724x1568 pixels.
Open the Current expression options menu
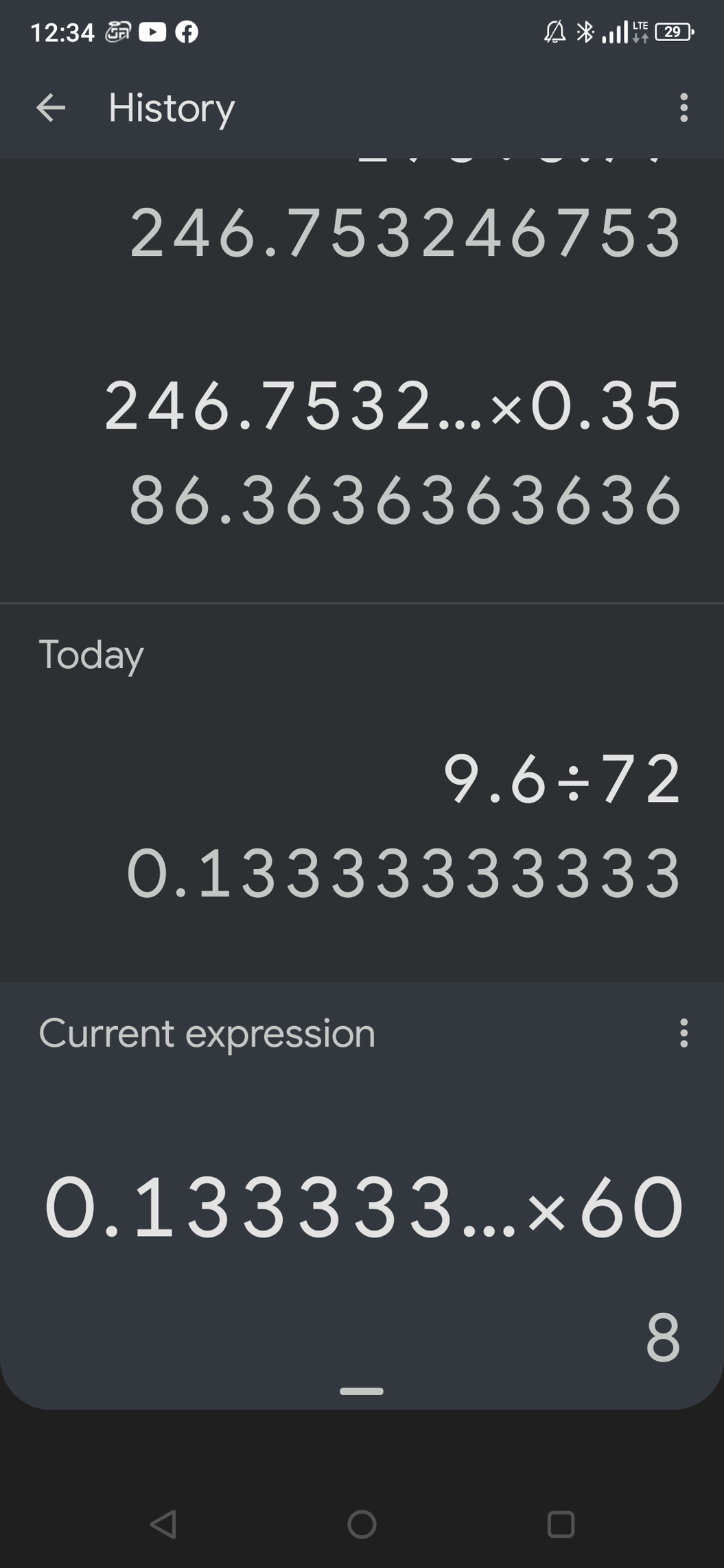(x=683, y=1033)
